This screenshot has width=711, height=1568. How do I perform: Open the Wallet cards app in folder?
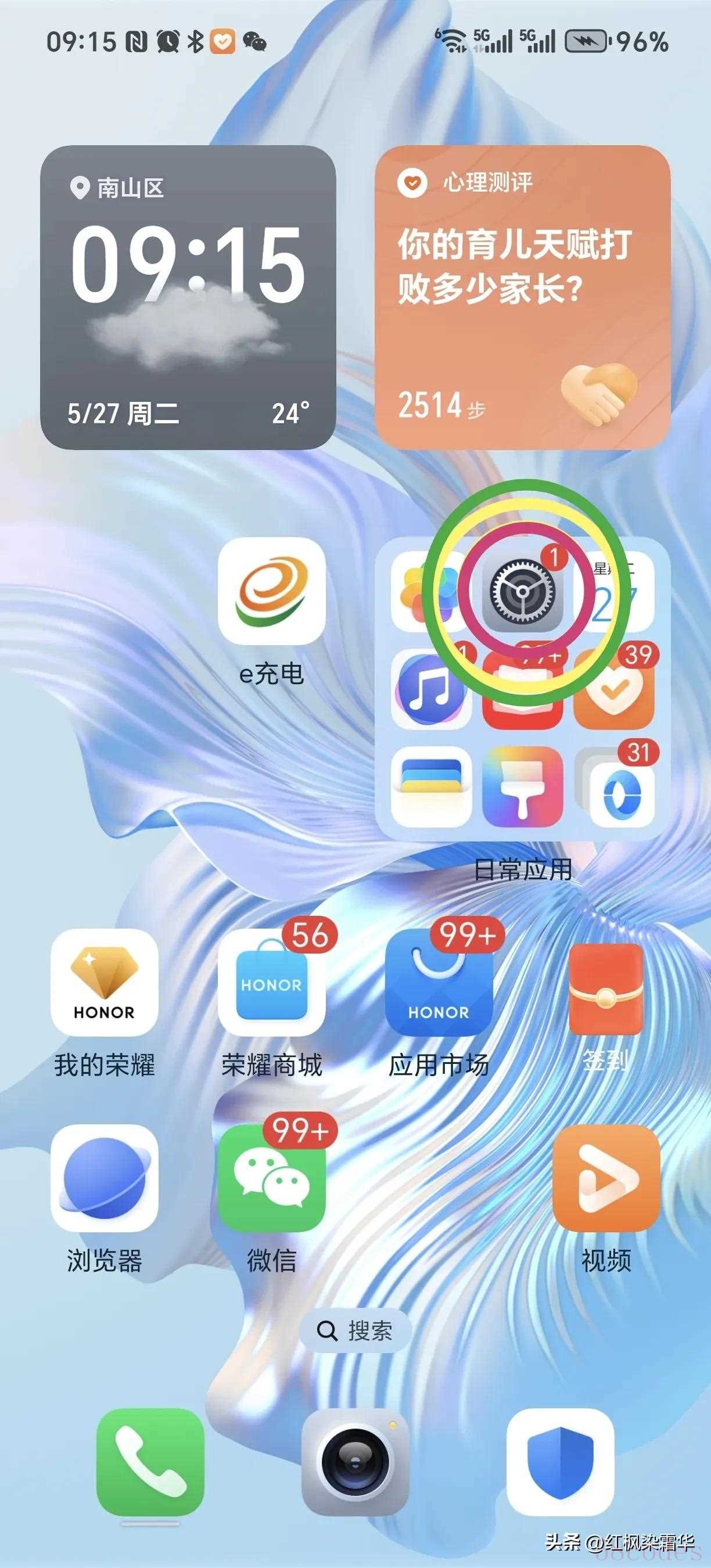(x=430, y=786)
